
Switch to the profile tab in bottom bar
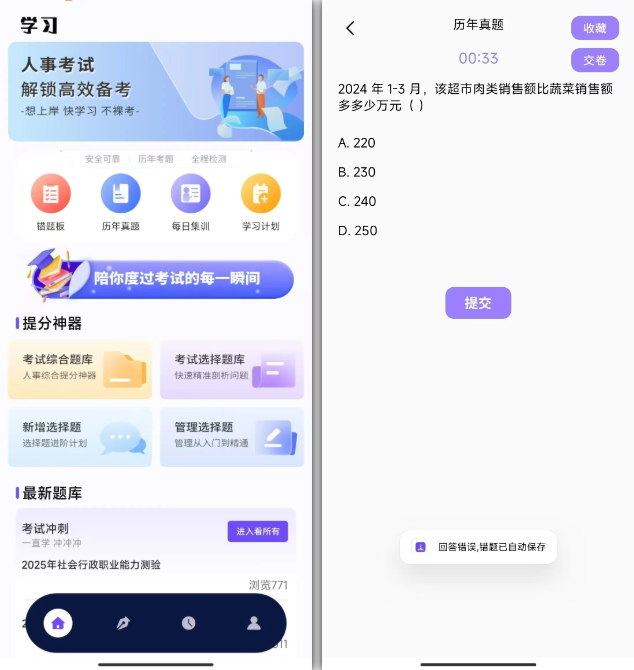click(x=254, y=623)
